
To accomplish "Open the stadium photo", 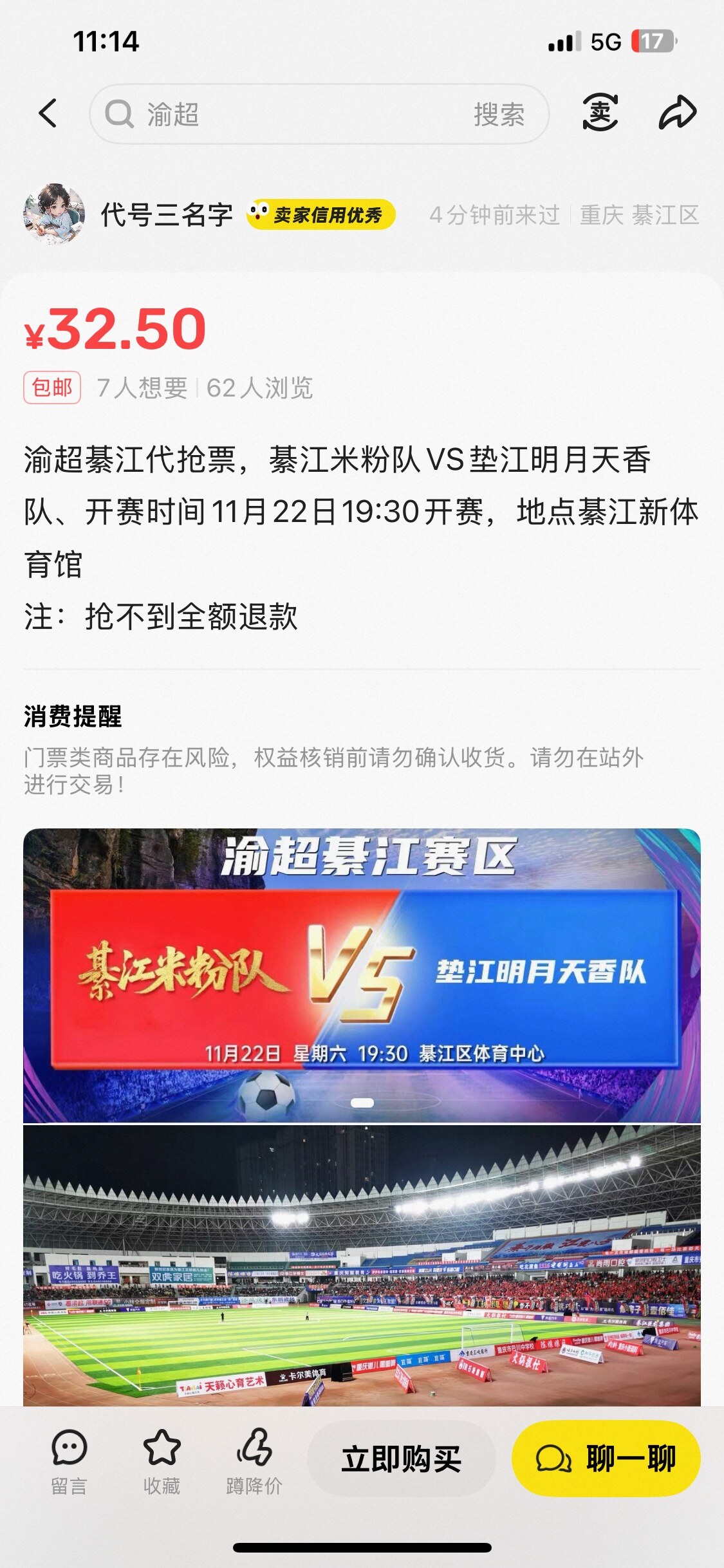I will coord(362,1265).
